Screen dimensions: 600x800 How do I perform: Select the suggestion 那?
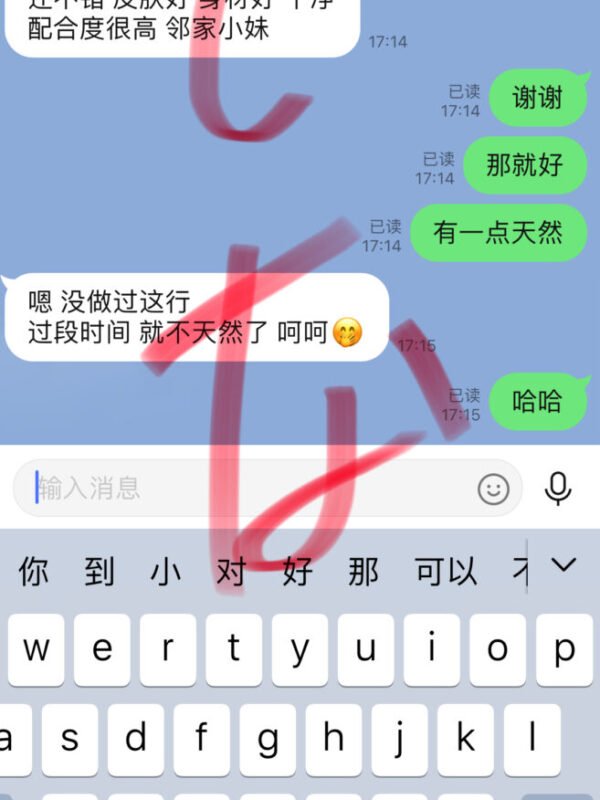coord(363,572)
